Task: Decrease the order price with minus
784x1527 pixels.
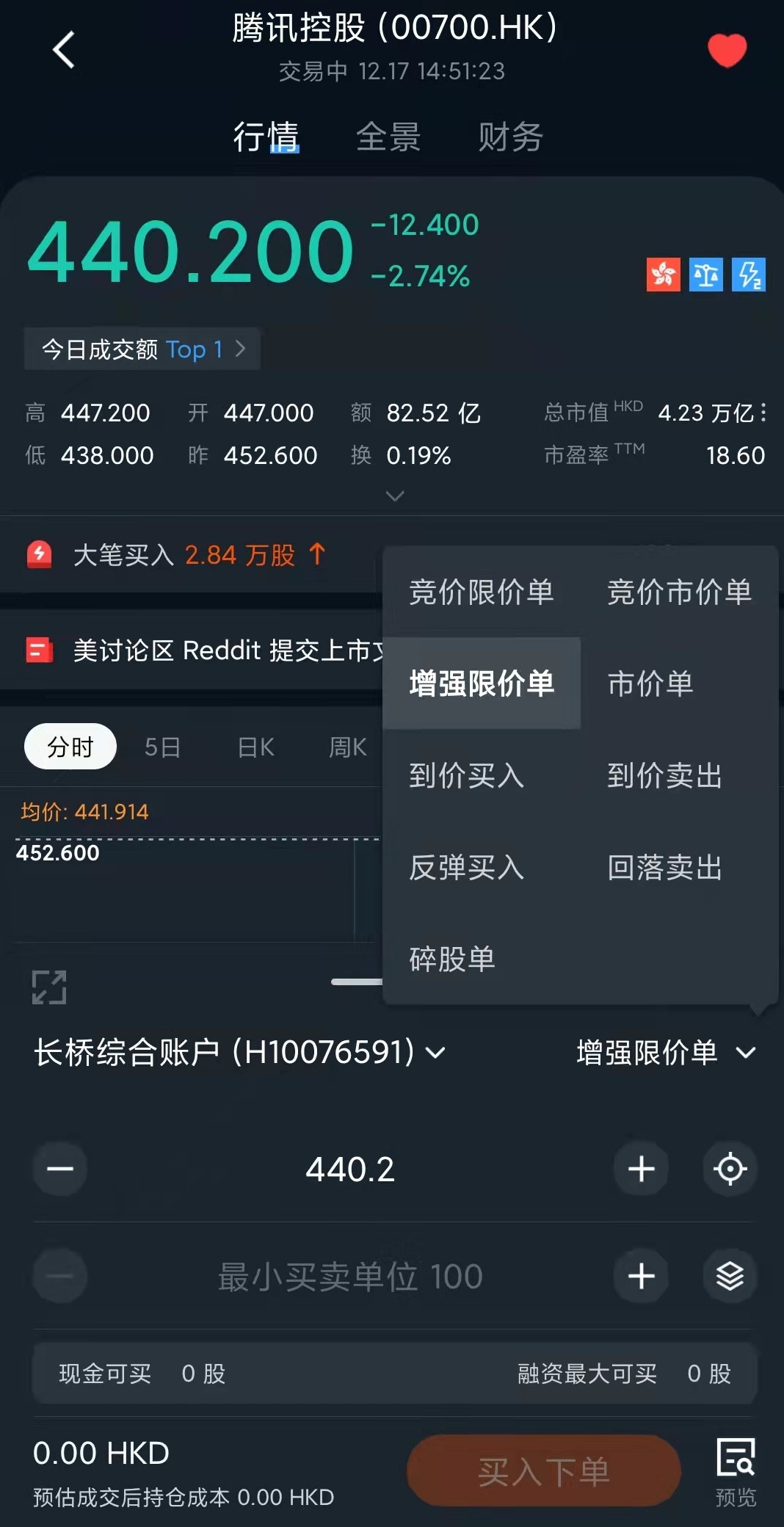Action: (x=60, y=1169)
